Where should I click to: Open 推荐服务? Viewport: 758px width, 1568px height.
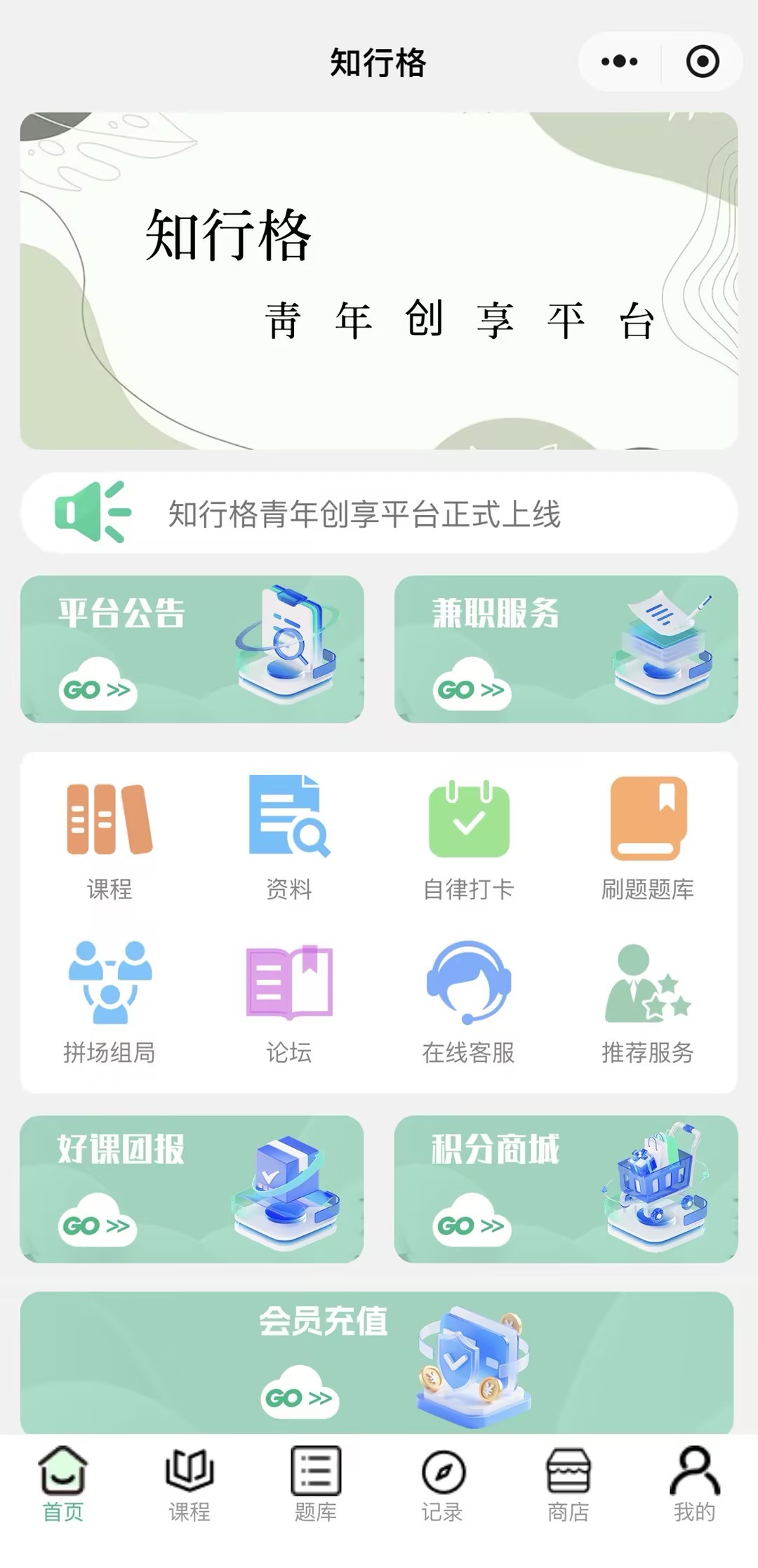pyautogui.click(x=648, y=1002)
